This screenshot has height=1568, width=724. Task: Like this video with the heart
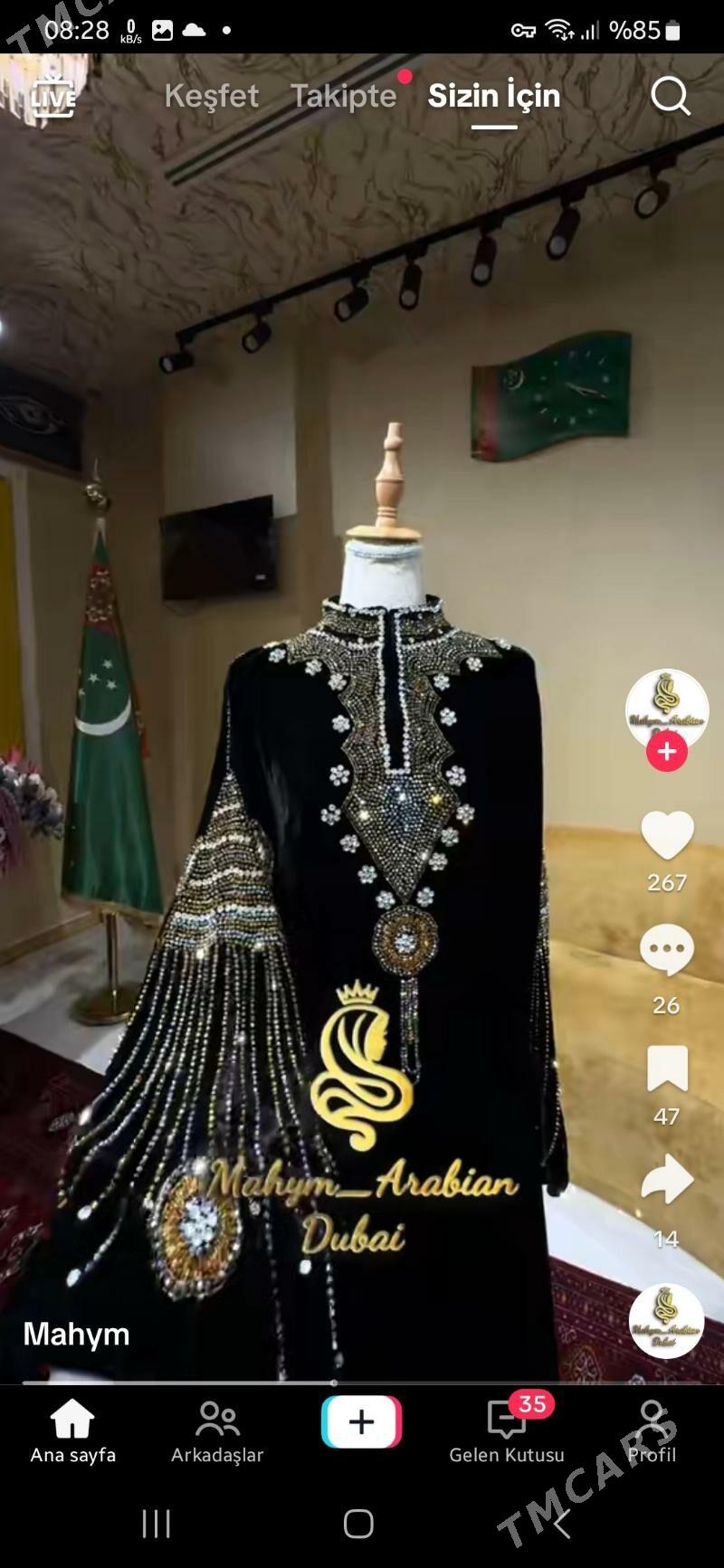pos(667,834)
